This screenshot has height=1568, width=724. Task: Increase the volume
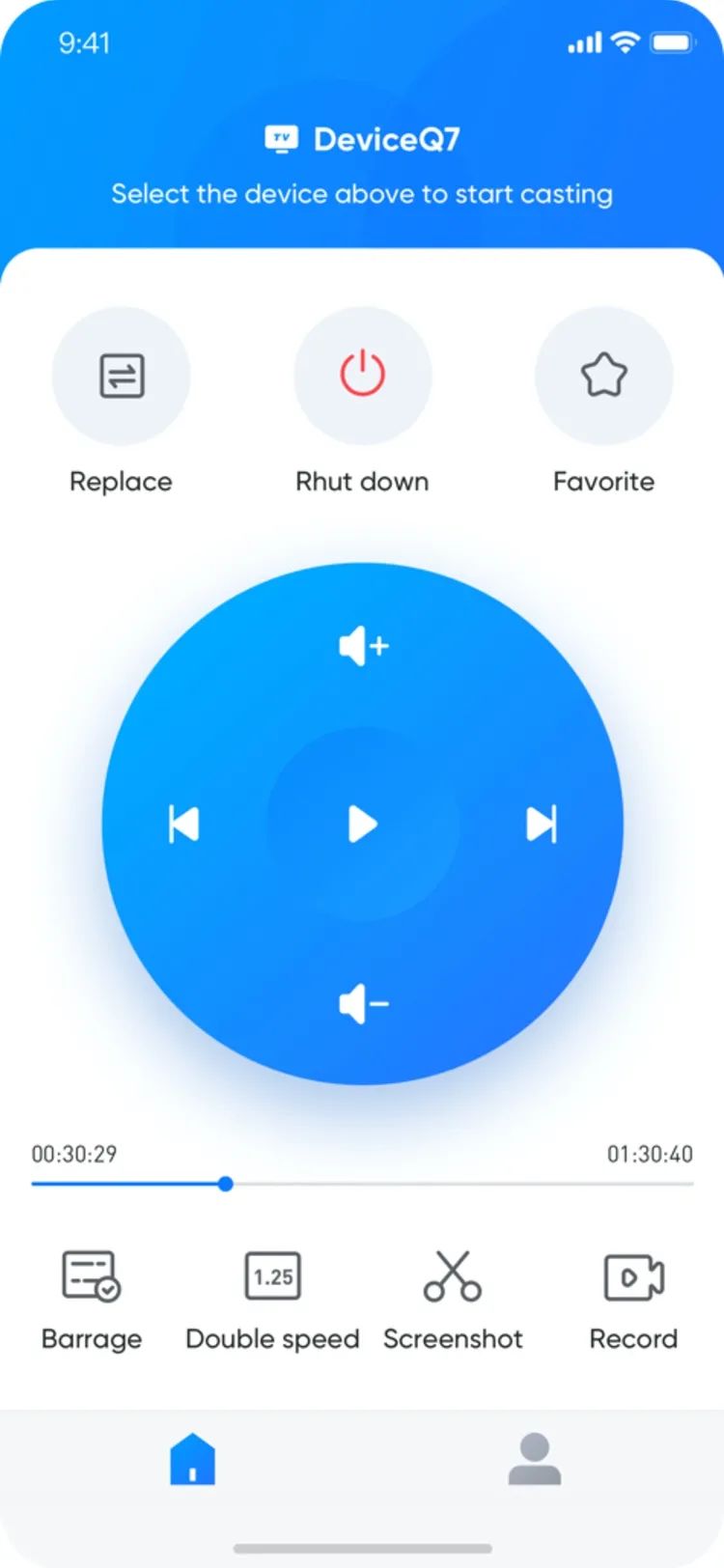pyautogui.click(x=363, y=646)
